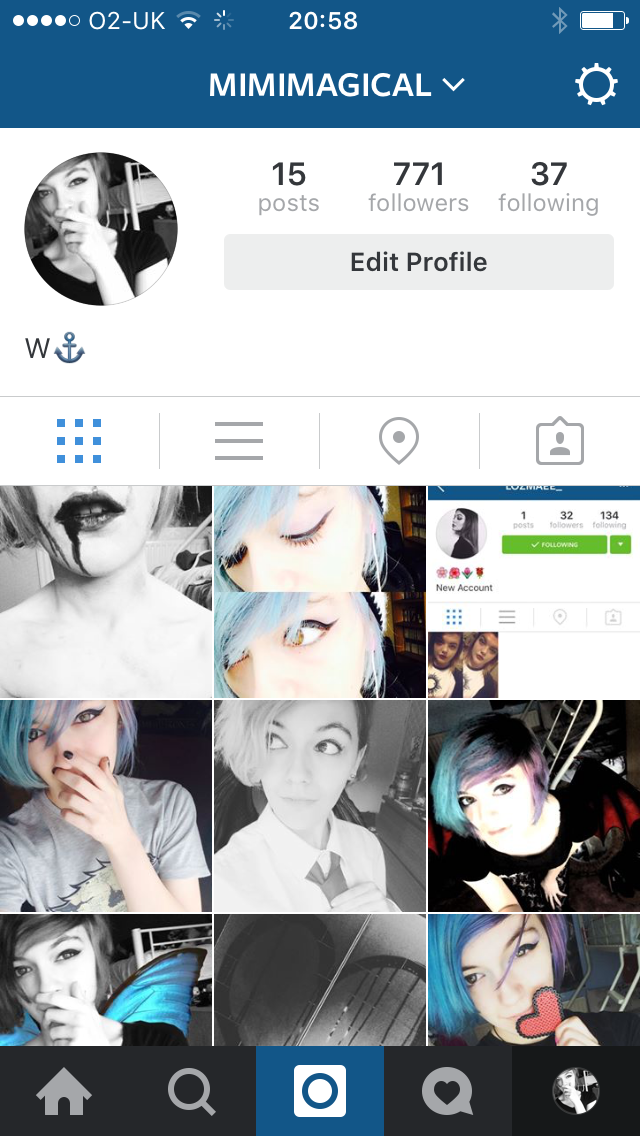Open the camera to post
This screenshot has width=640, height=1136.
320,1091
